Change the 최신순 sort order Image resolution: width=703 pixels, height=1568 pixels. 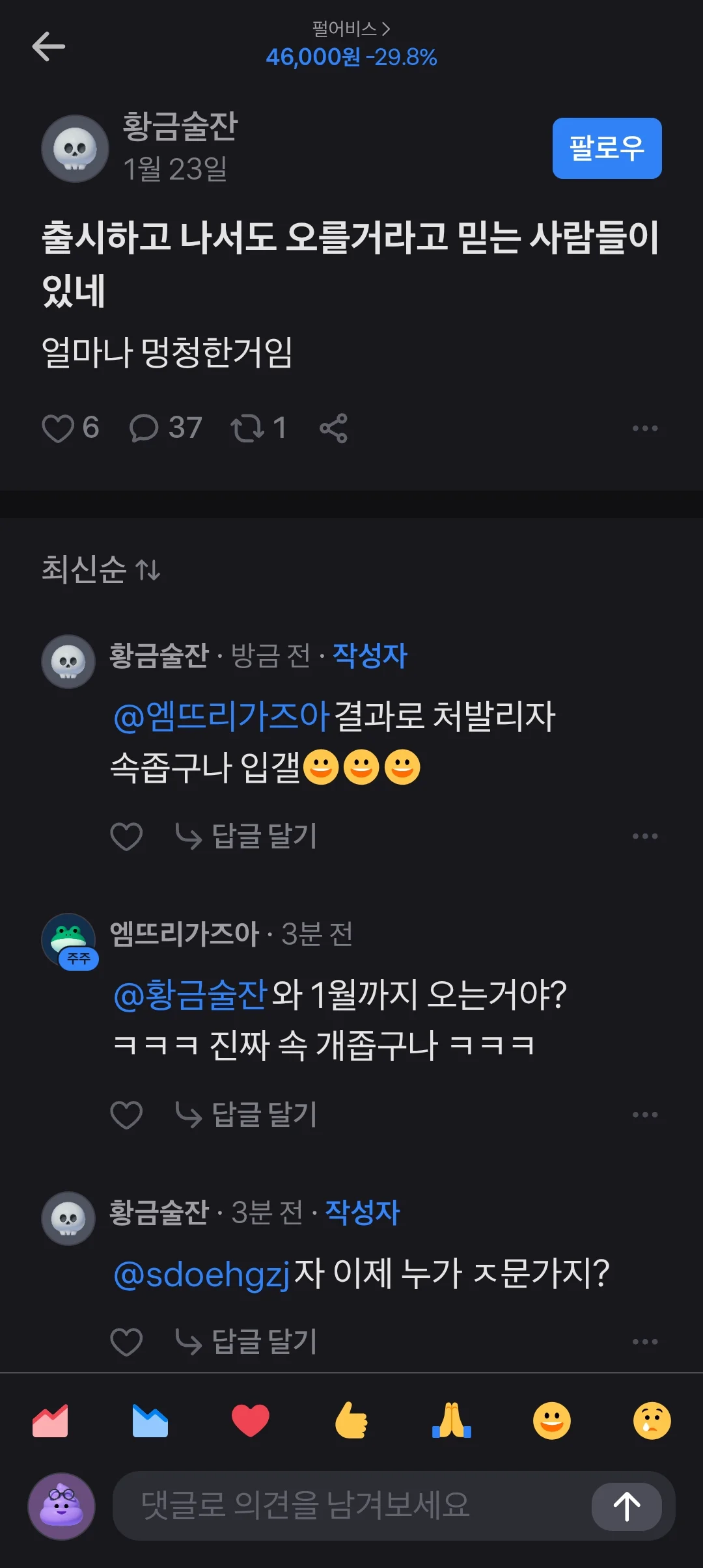[x=101, y=569]
